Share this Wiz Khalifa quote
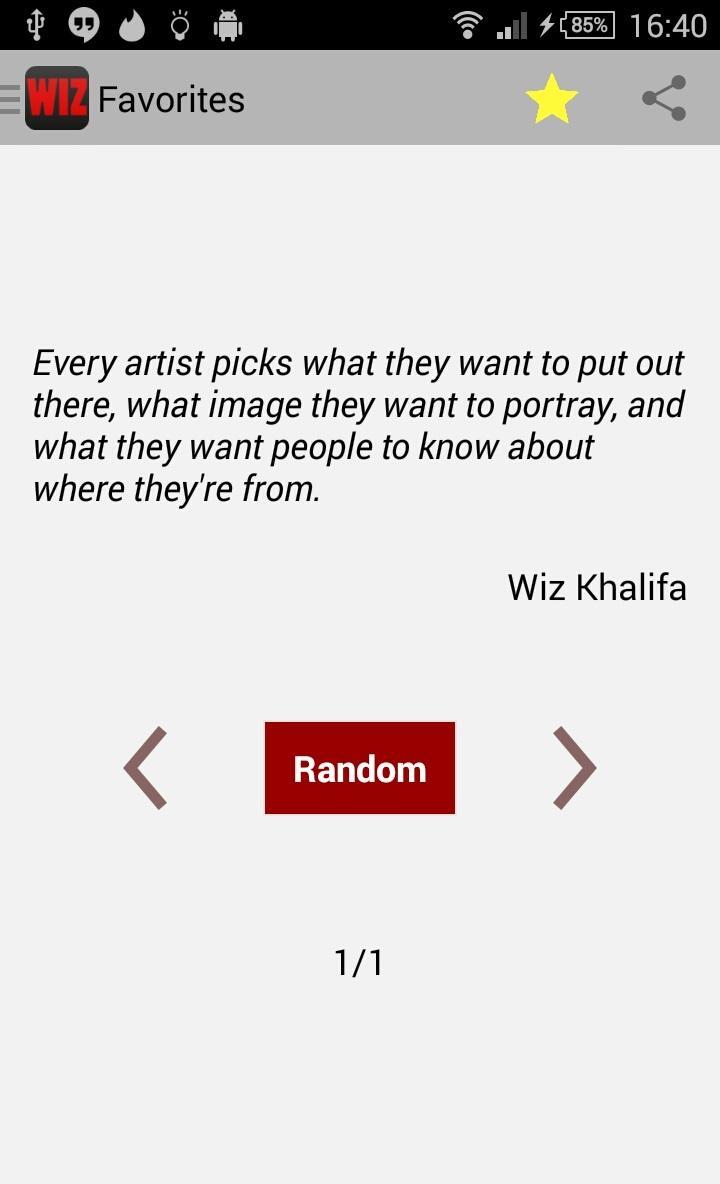This screenshot has height=1184, width=720. (664, 99)
